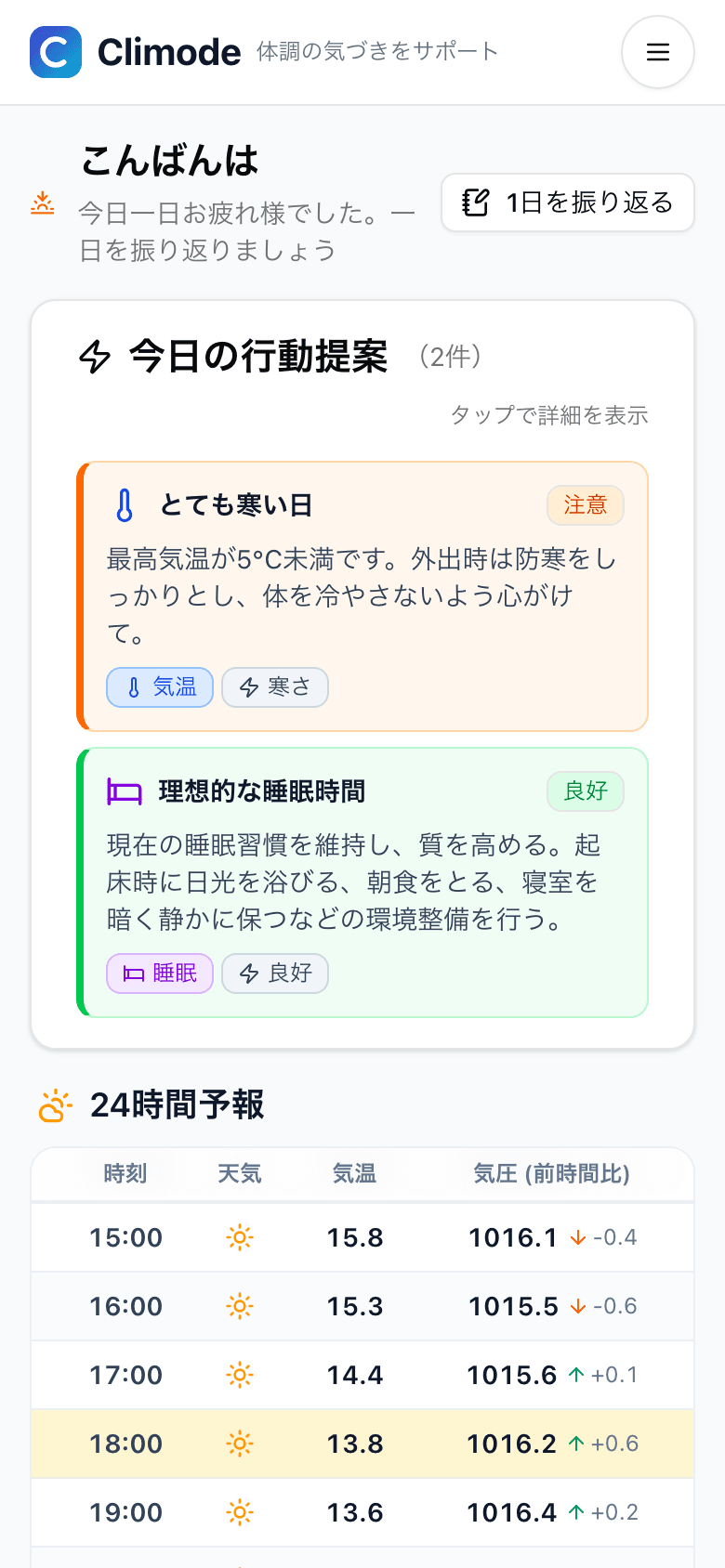Screen dimensions: 725x1568
Task: Tap the 注意 status badge
Action: [x=586, y=505]
